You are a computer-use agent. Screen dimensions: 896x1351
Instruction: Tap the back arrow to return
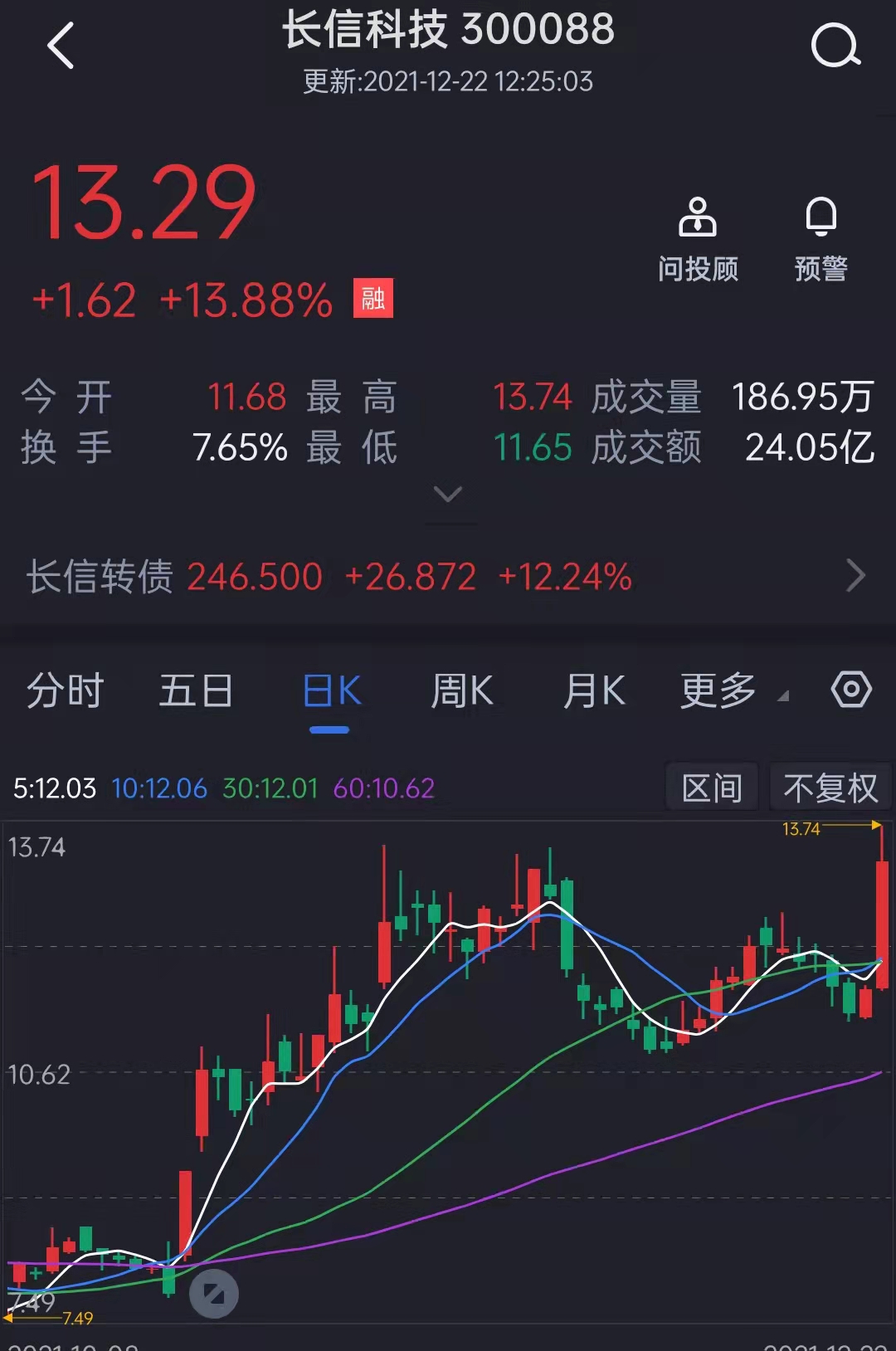pos(58,43)
